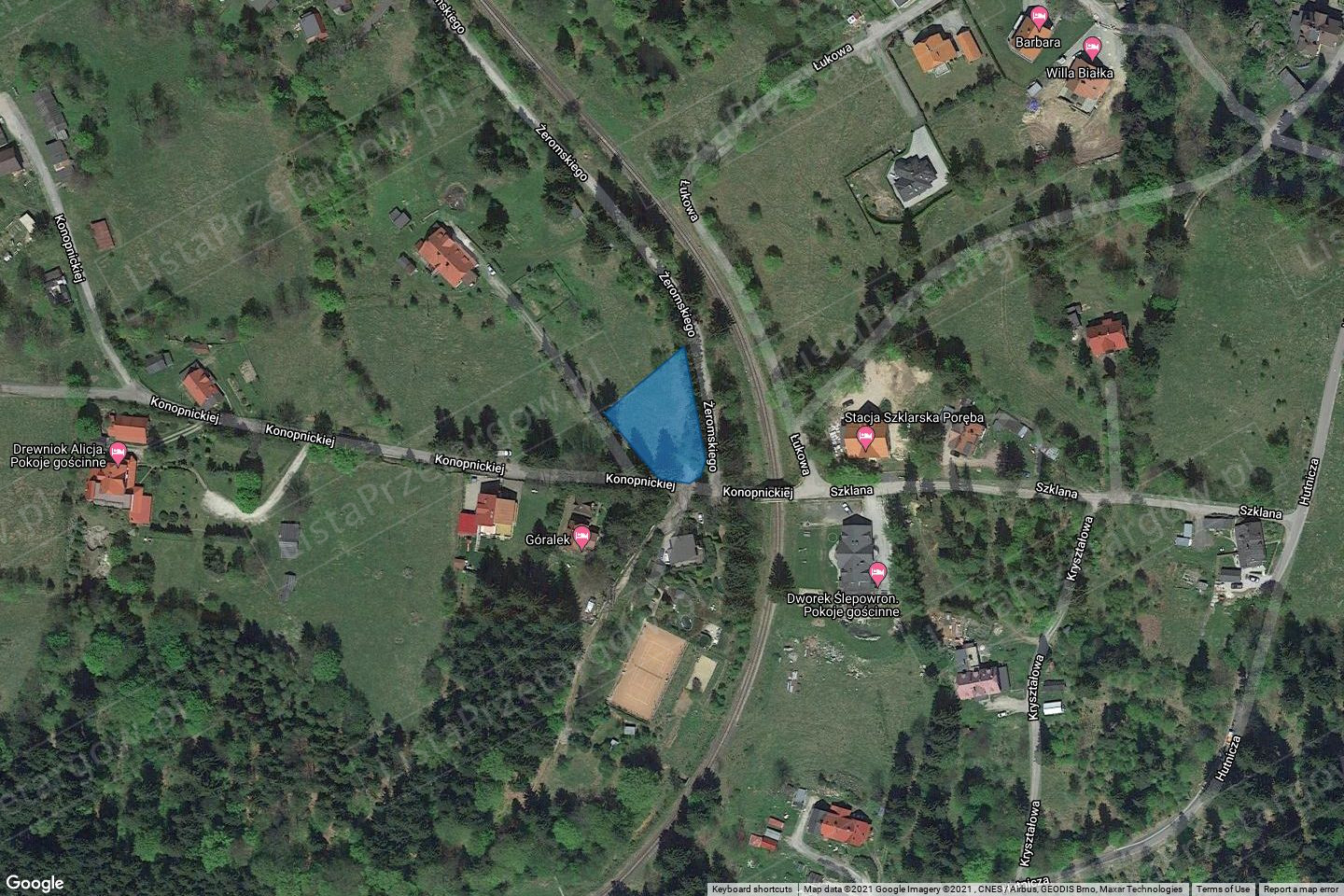Report a map error

click(1300, 889)
